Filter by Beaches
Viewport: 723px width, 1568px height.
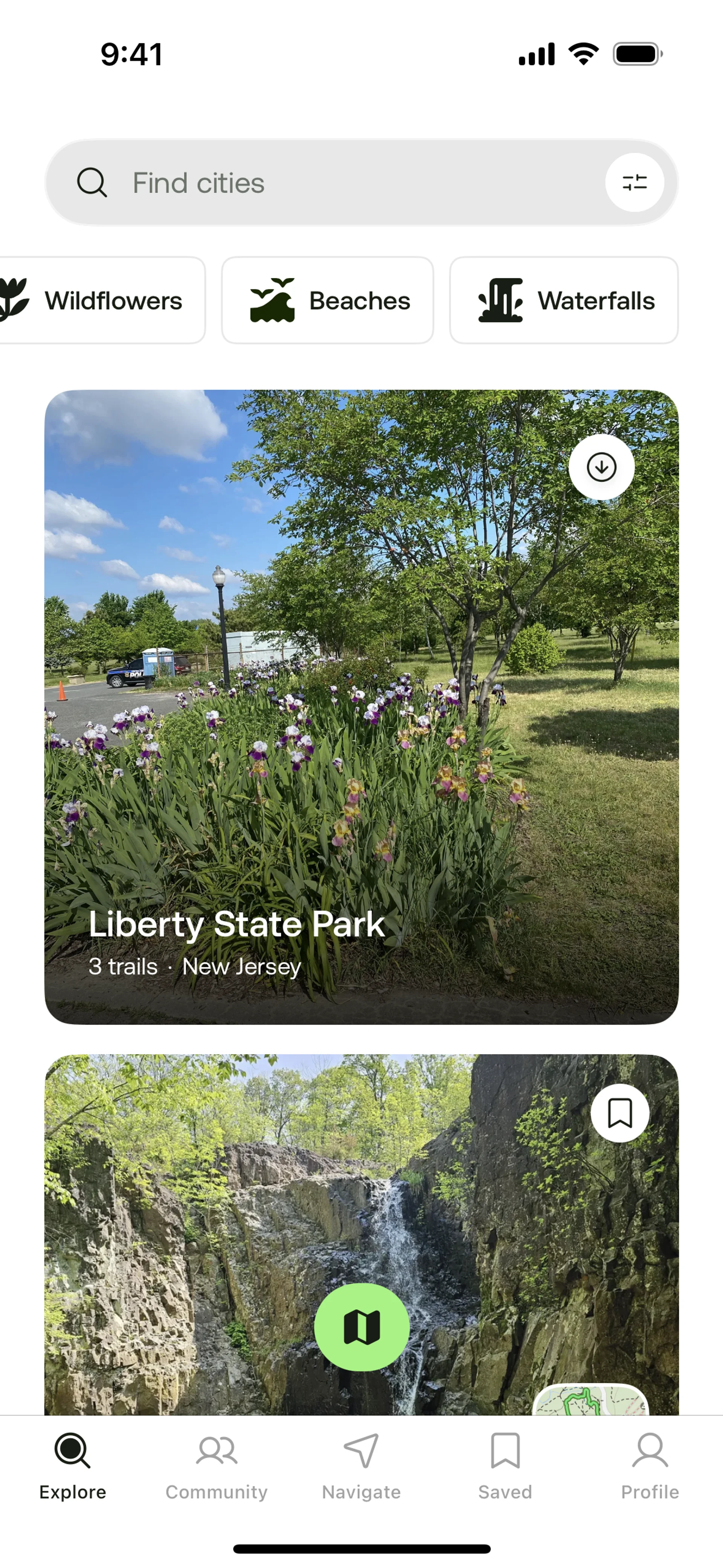[x=327, y=300]
